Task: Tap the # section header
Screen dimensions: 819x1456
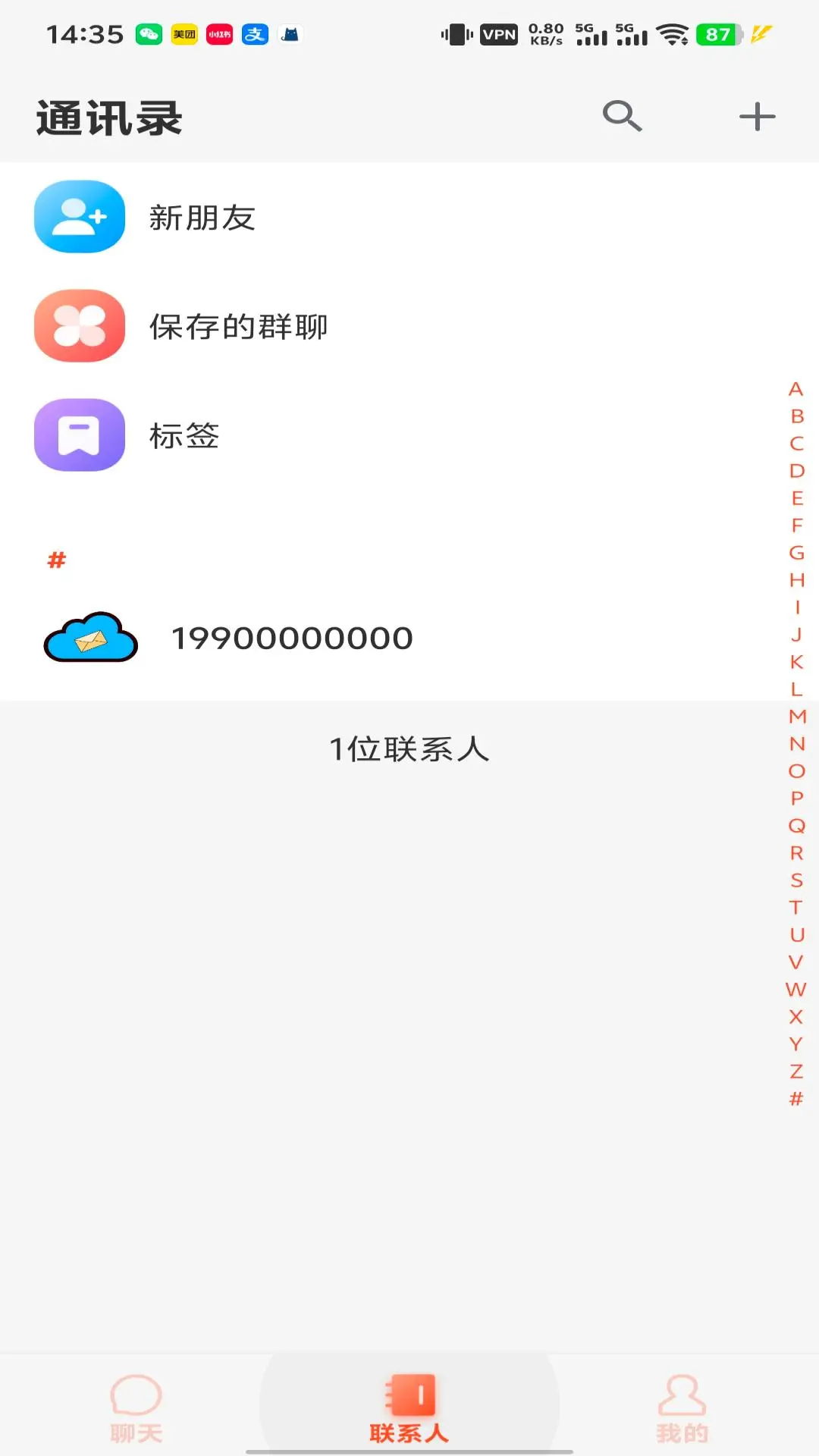Action: pos(56,561)
